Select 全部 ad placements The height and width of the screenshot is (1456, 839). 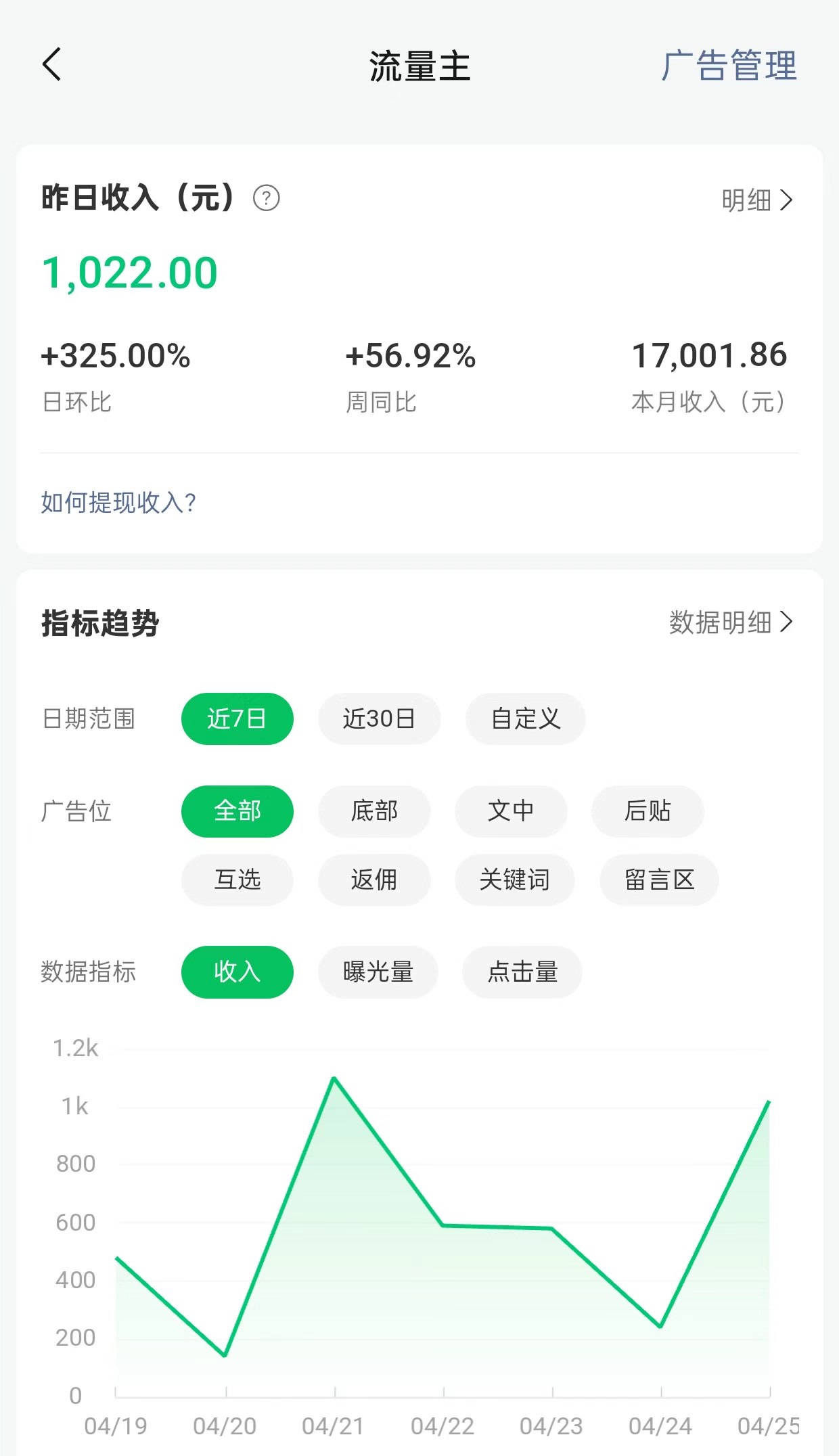point(237,811)
